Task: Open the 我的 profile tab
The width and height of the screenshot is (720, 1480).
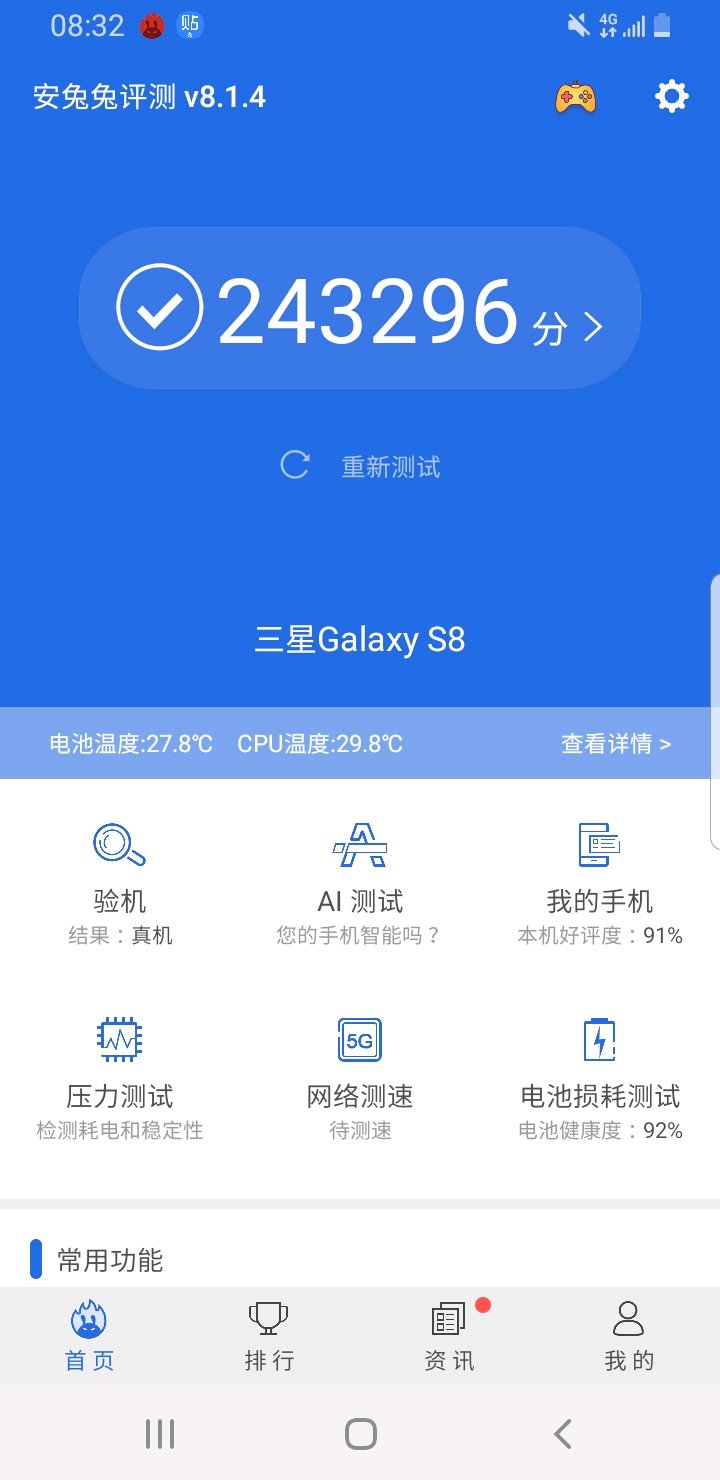Action: click(628, 1335)
